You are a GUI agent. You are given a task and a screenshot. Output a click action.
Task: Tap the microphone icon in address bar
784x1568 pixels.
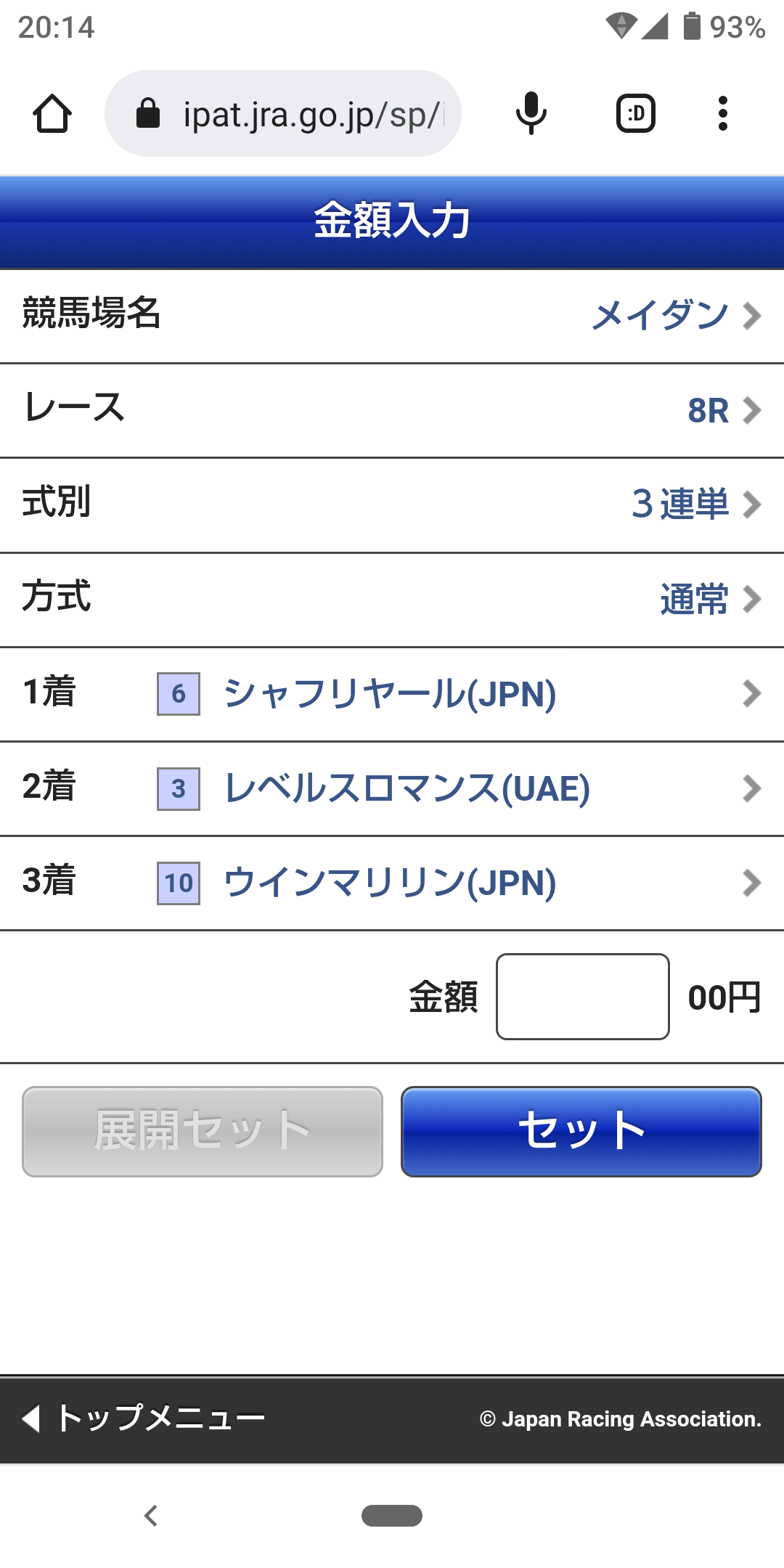[529, 113]
